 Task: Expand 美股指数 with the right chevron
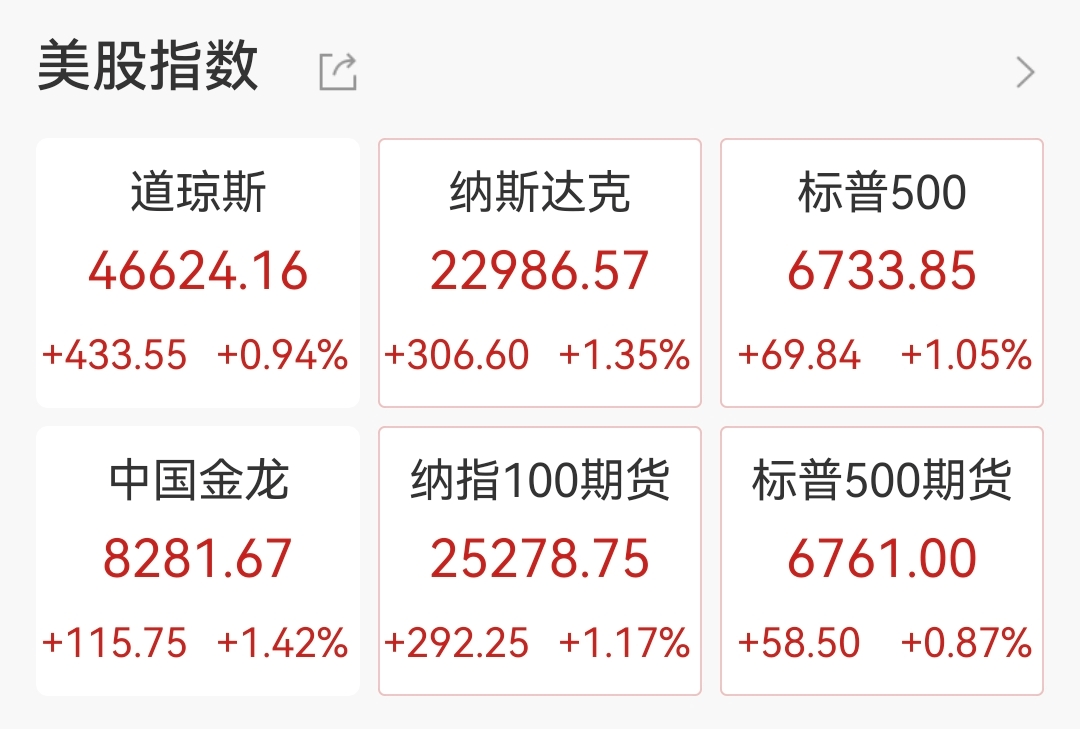(1025, 72)
